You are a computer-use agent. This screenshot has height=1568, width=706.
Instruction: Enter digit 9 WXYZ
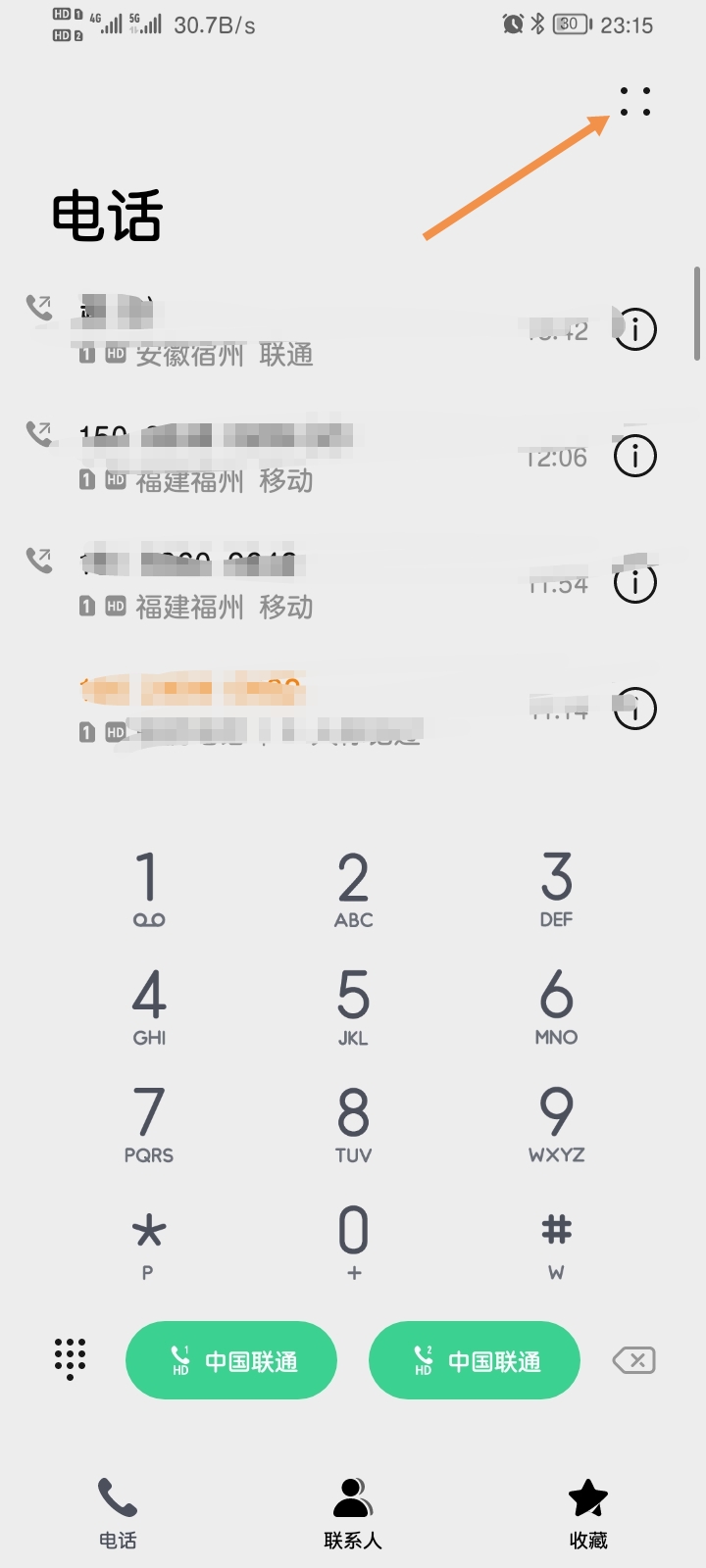coord(556,1123)
